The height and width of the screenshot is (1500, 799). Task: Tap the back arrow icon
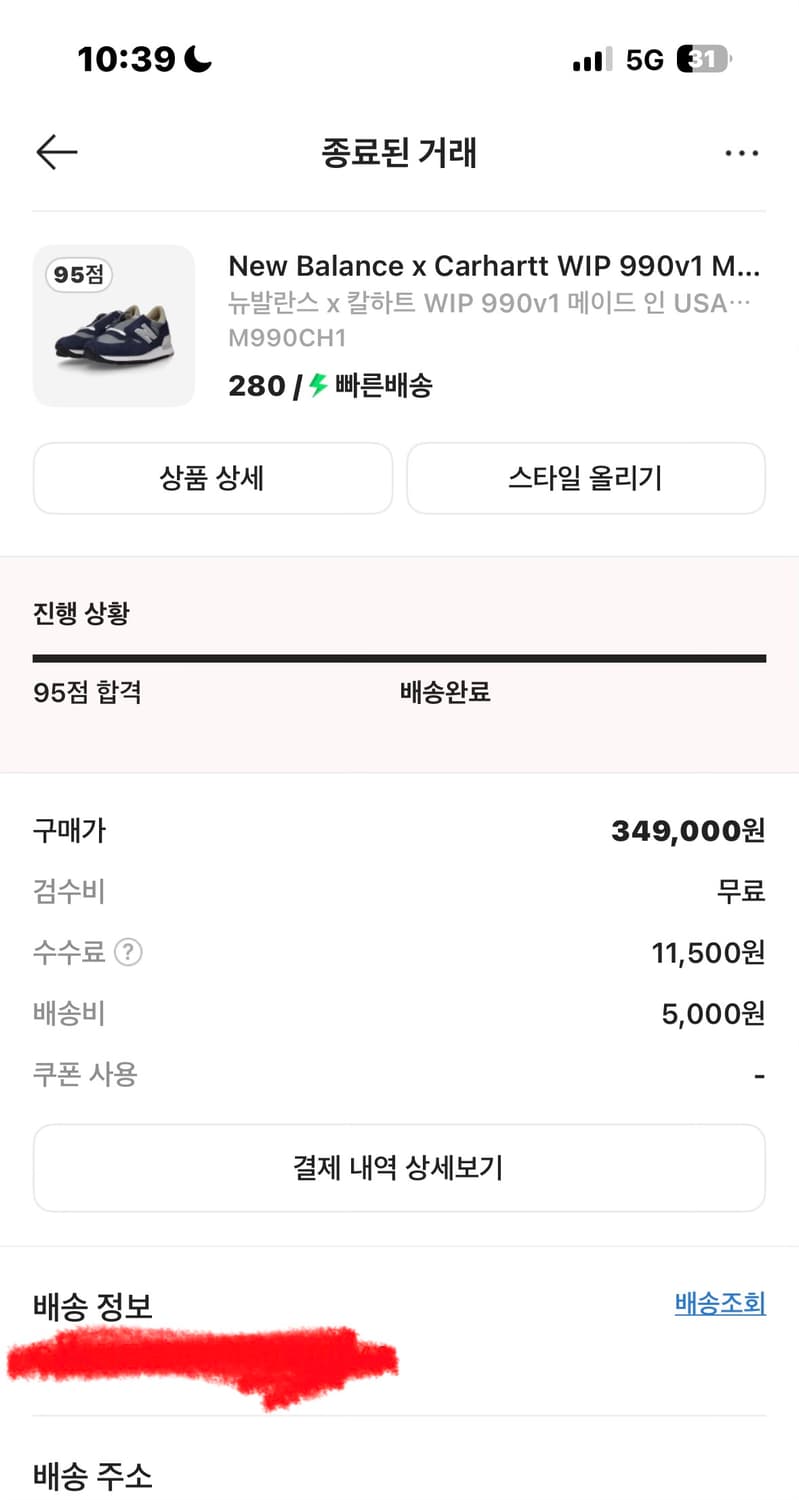[56, 152]
